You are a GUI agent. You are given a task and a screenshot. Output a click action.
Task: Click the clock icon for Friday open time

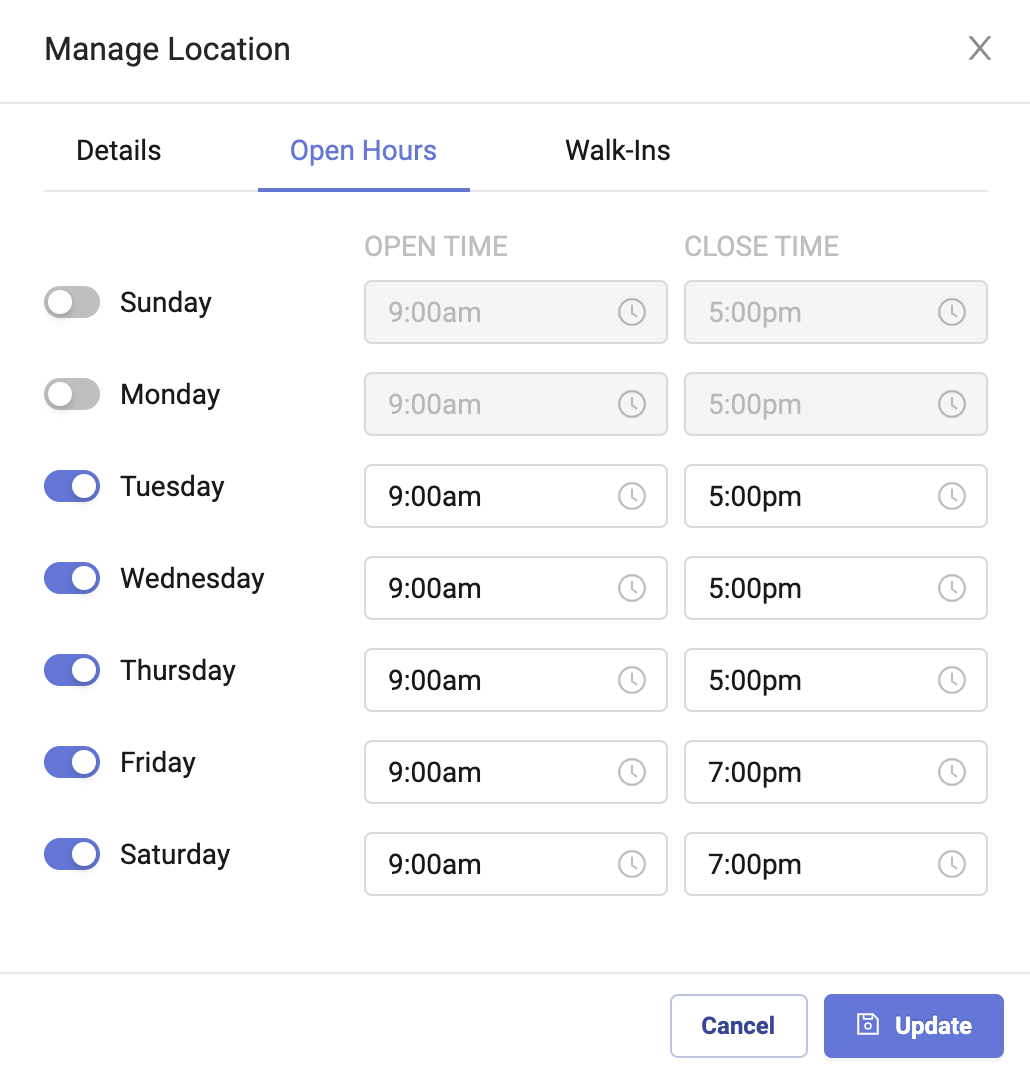click(632, 772)
